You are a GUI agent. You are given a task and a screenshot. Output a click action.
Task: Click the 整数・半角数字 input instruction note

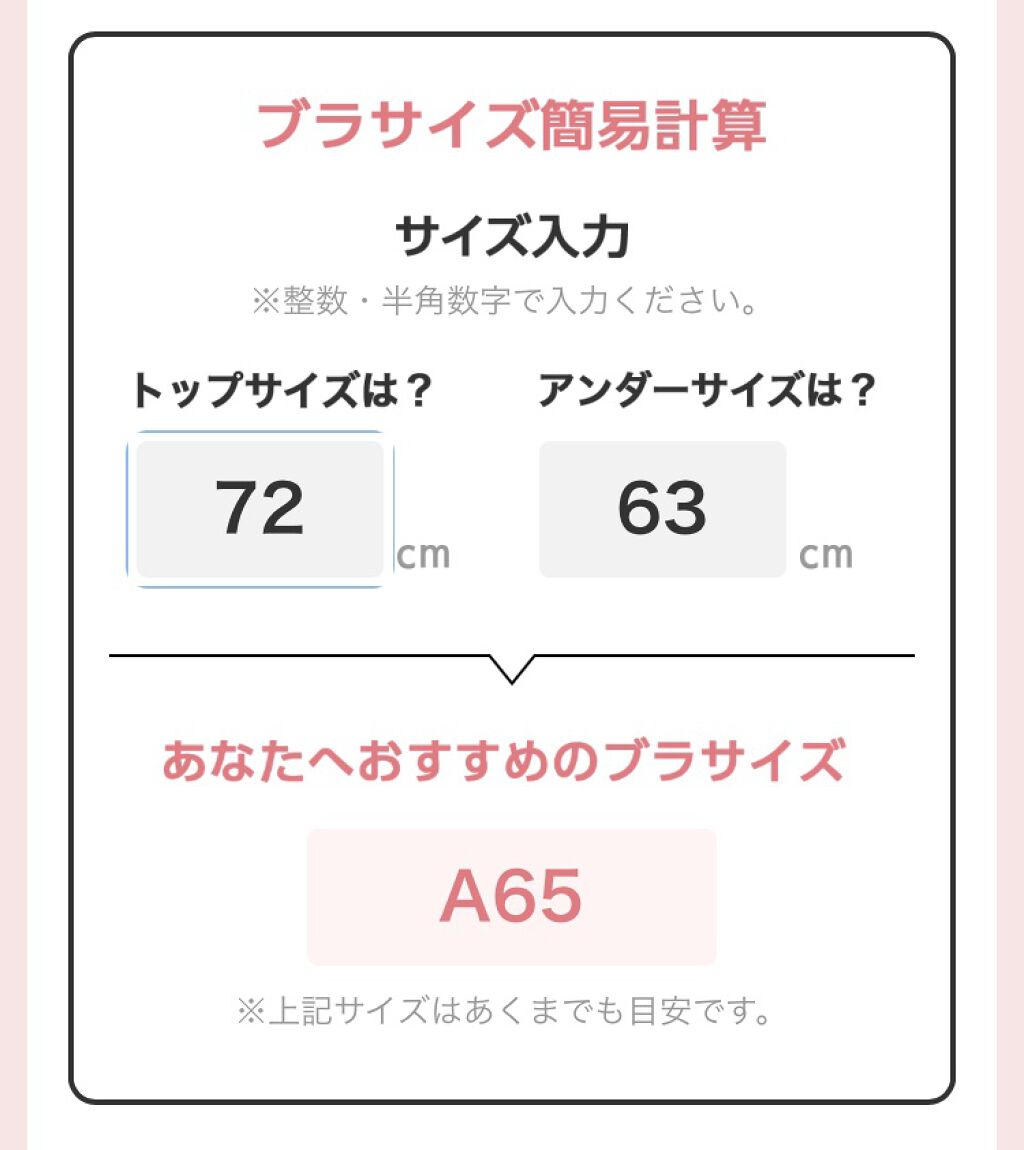click(512, 298)
